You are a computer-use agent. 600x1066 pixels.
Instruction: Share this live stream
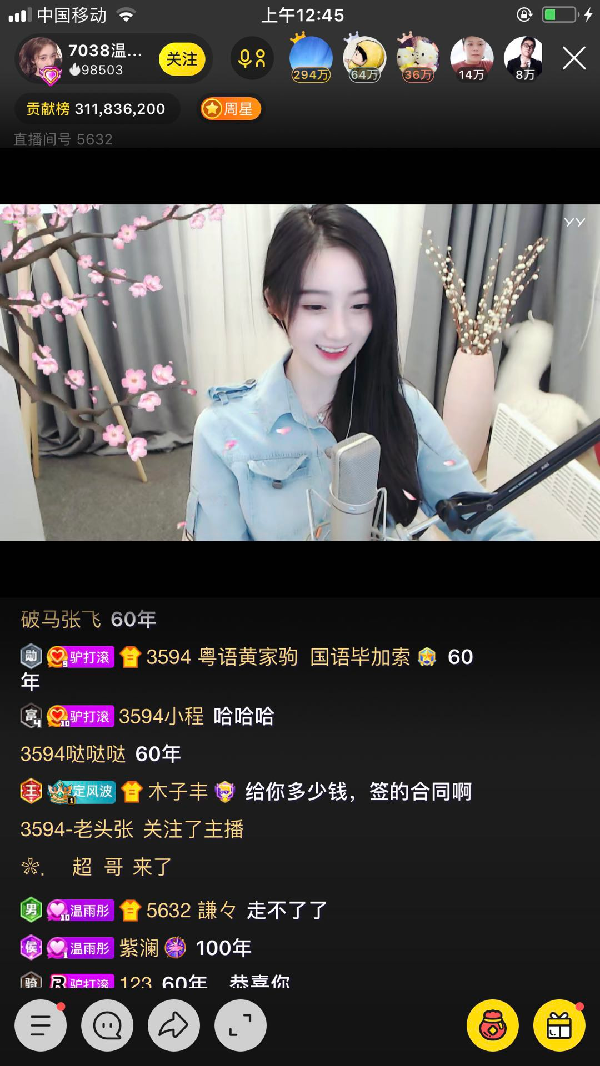tap(174, 1025)
